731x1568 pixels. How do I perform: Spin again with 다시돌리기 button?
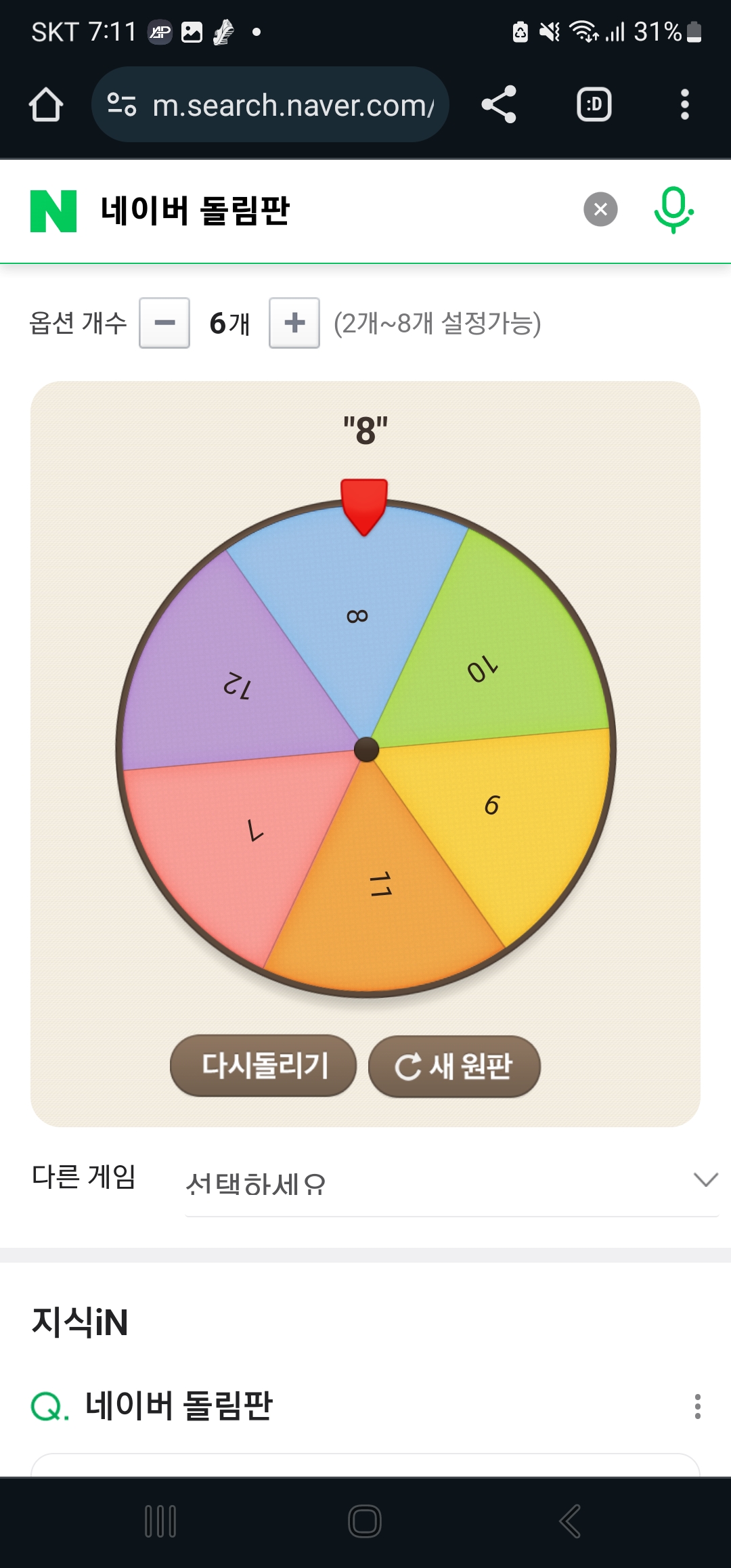[263, 1066]
